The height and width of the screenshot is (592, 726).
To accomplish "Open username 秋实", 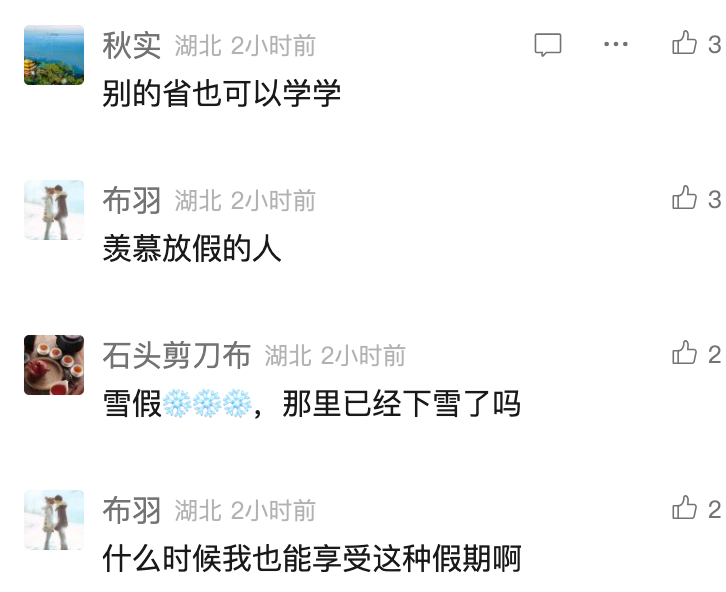I will (x=131, y=45).
